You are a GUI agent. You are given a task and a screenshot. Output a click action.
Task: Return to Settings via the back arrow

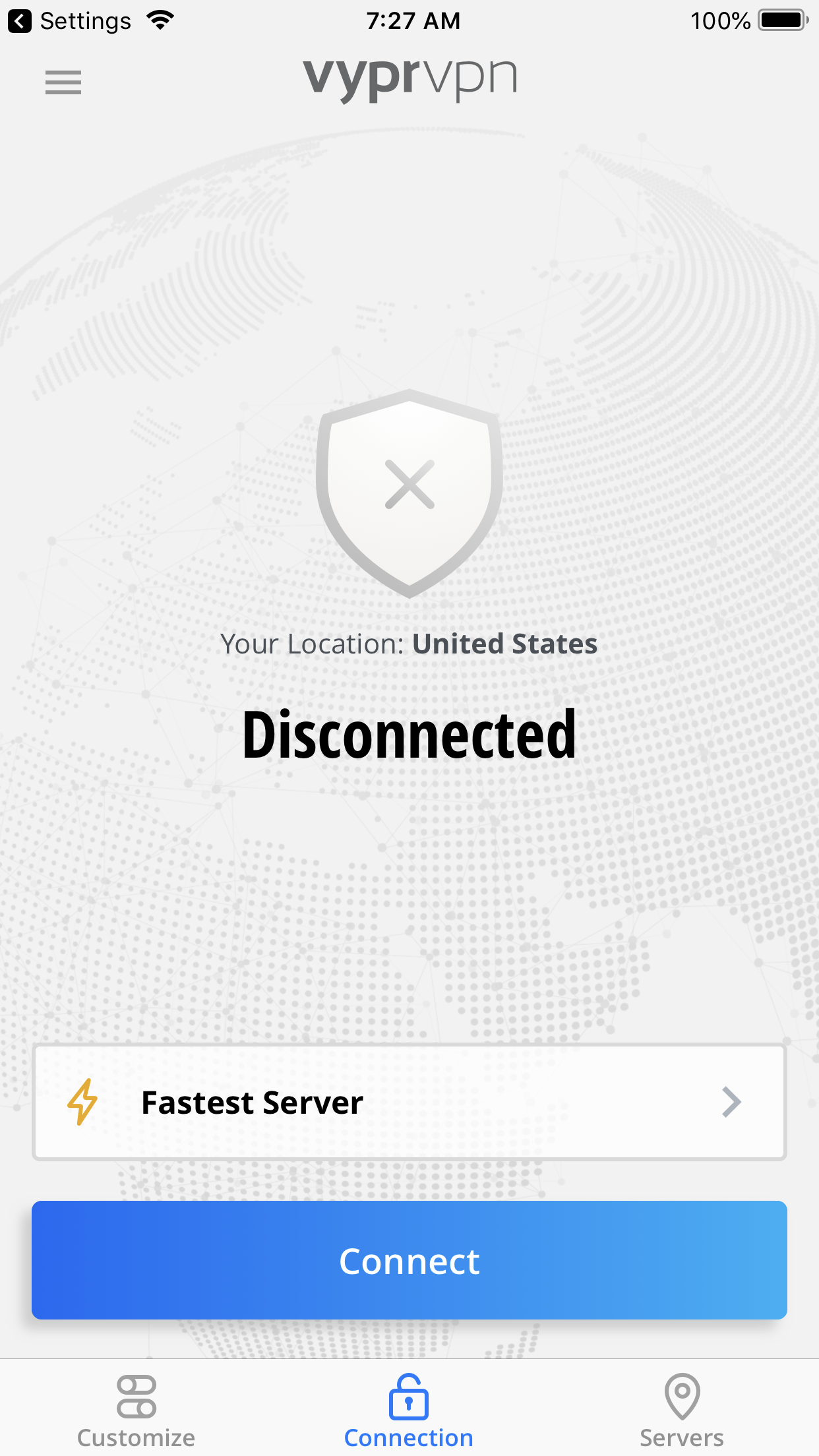pyautogui.click(x=21, y=21)
